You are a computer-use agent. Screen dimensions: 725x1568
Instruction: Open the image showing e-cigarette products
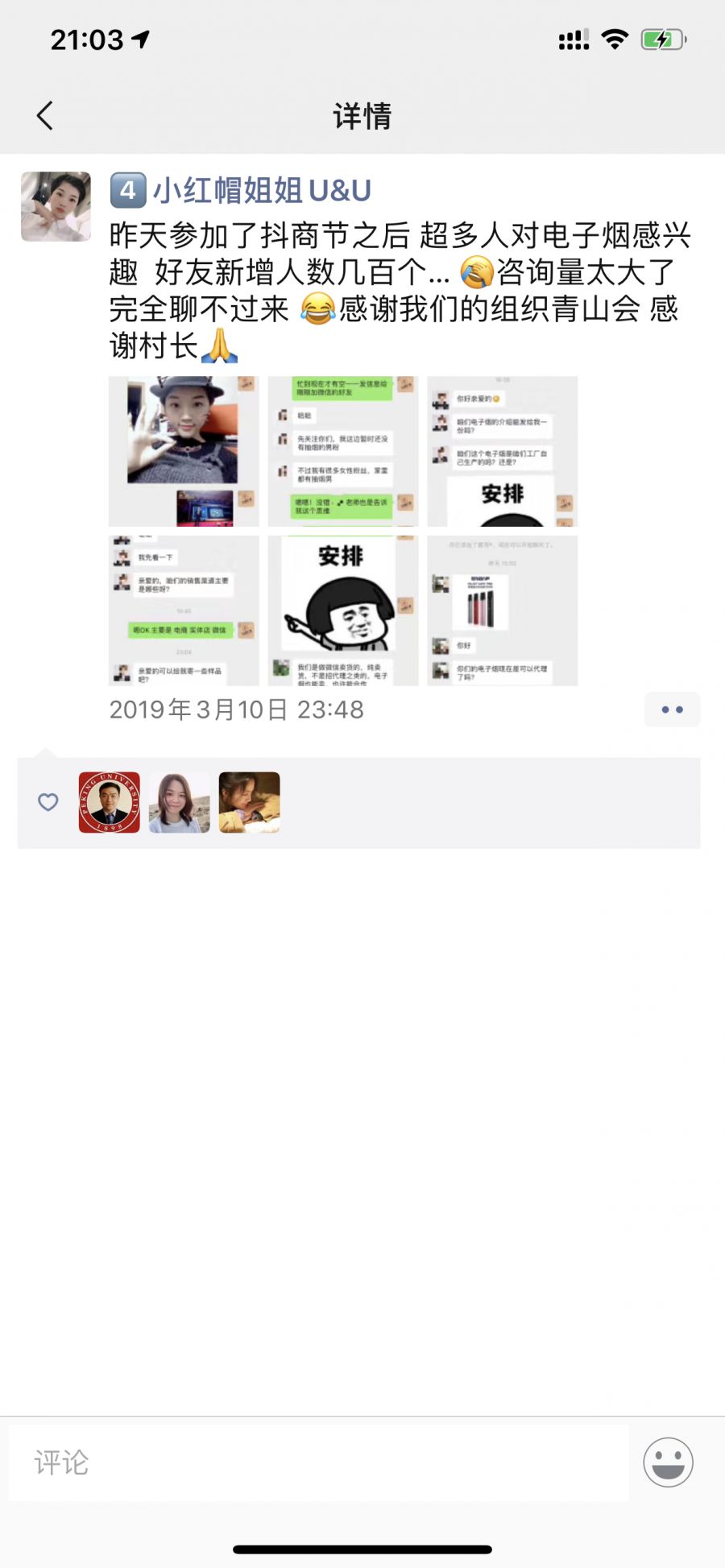[x=503, y=610]
